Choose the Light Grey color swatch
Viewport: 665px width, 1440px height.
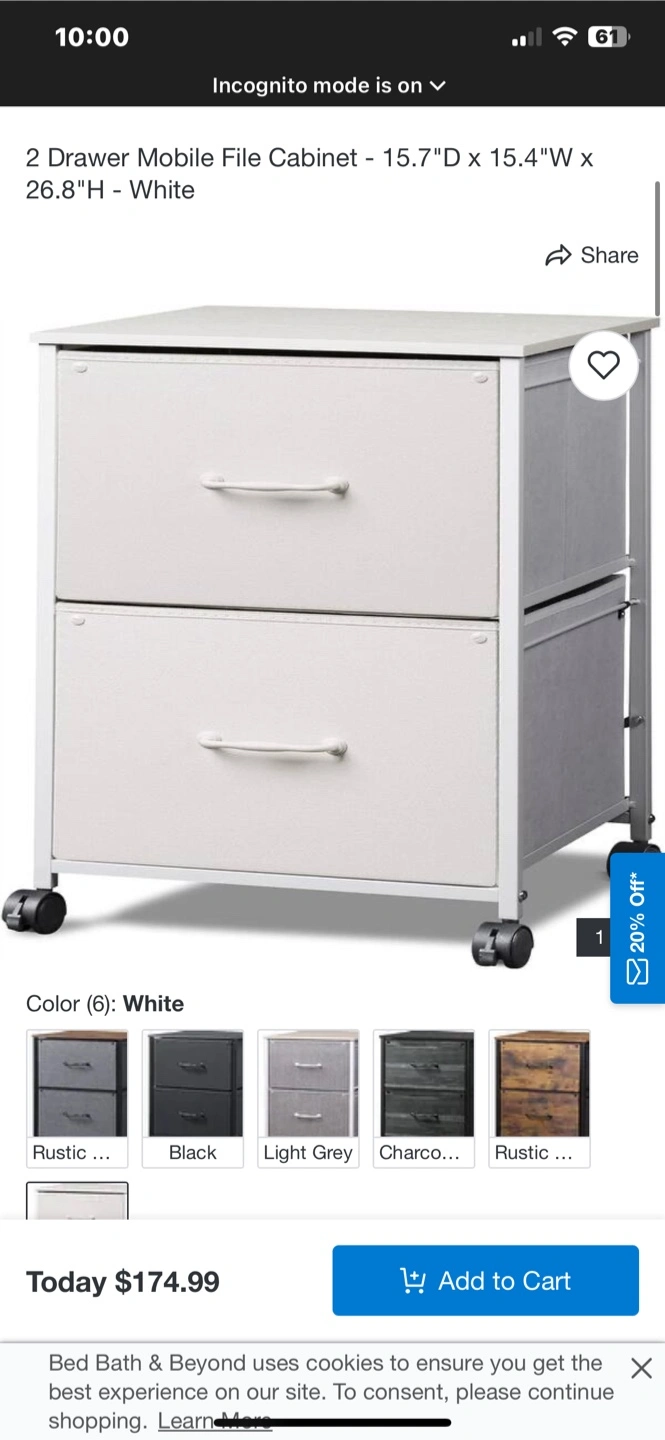[308, 1099]
